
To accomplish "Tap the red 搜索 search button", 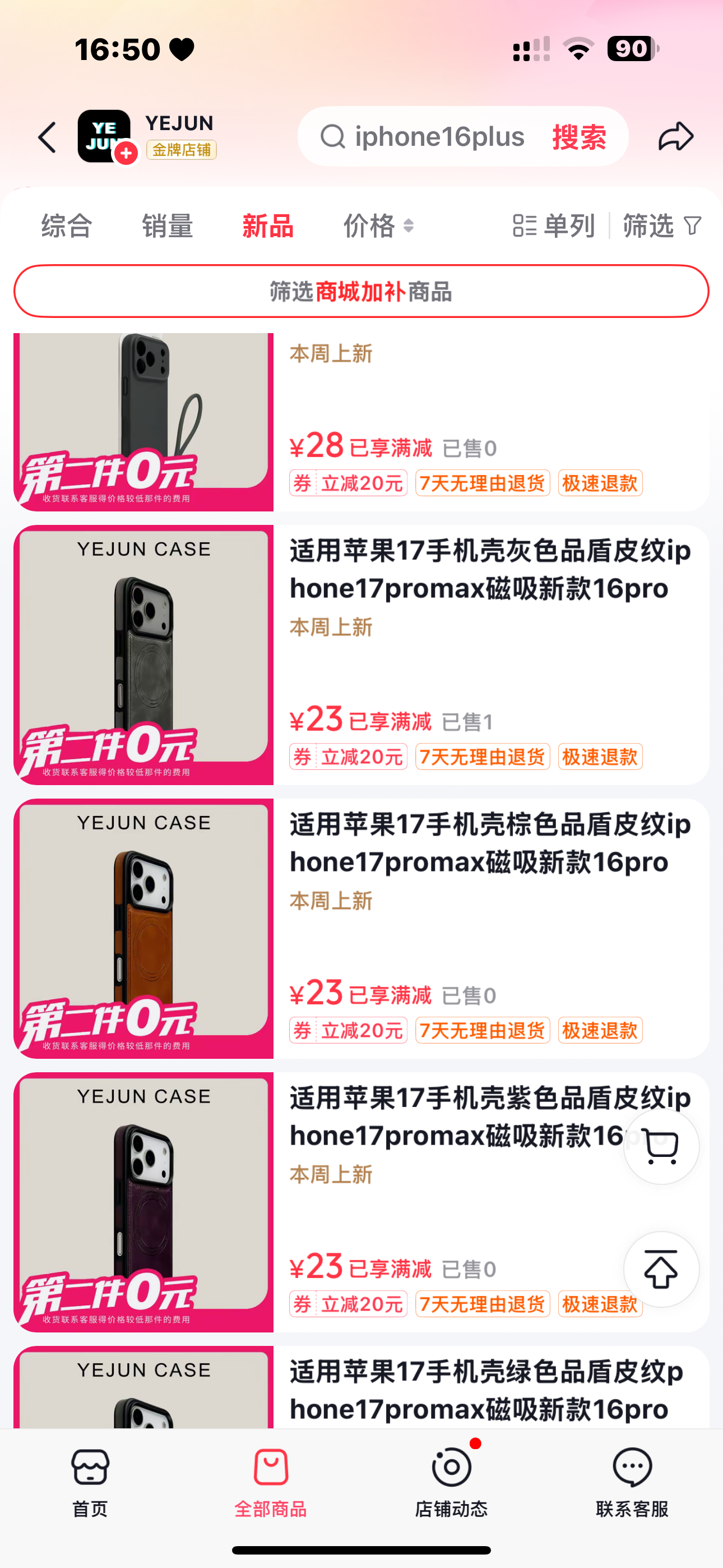I will tap(578, 137).
